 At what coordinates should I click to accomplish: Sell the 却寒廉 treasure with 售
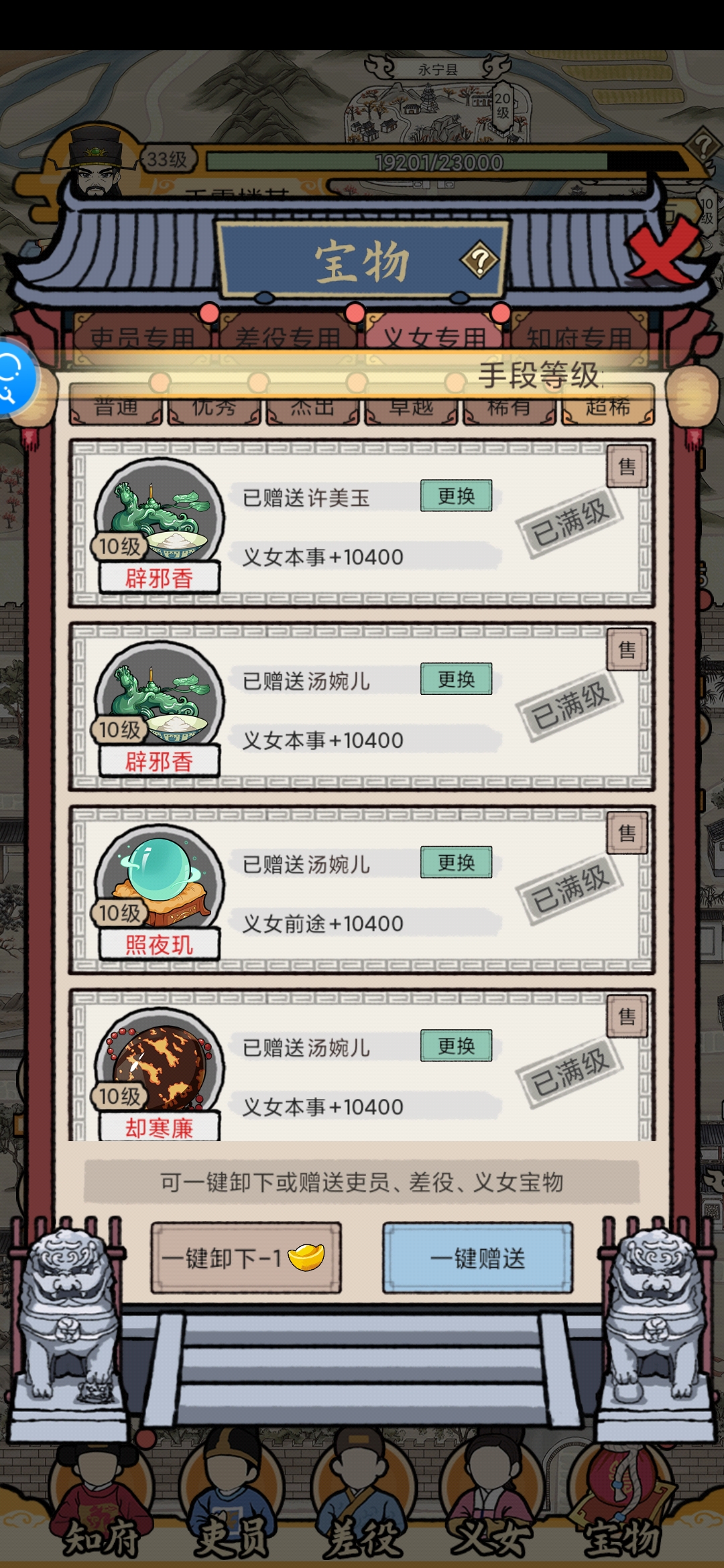627,1017
